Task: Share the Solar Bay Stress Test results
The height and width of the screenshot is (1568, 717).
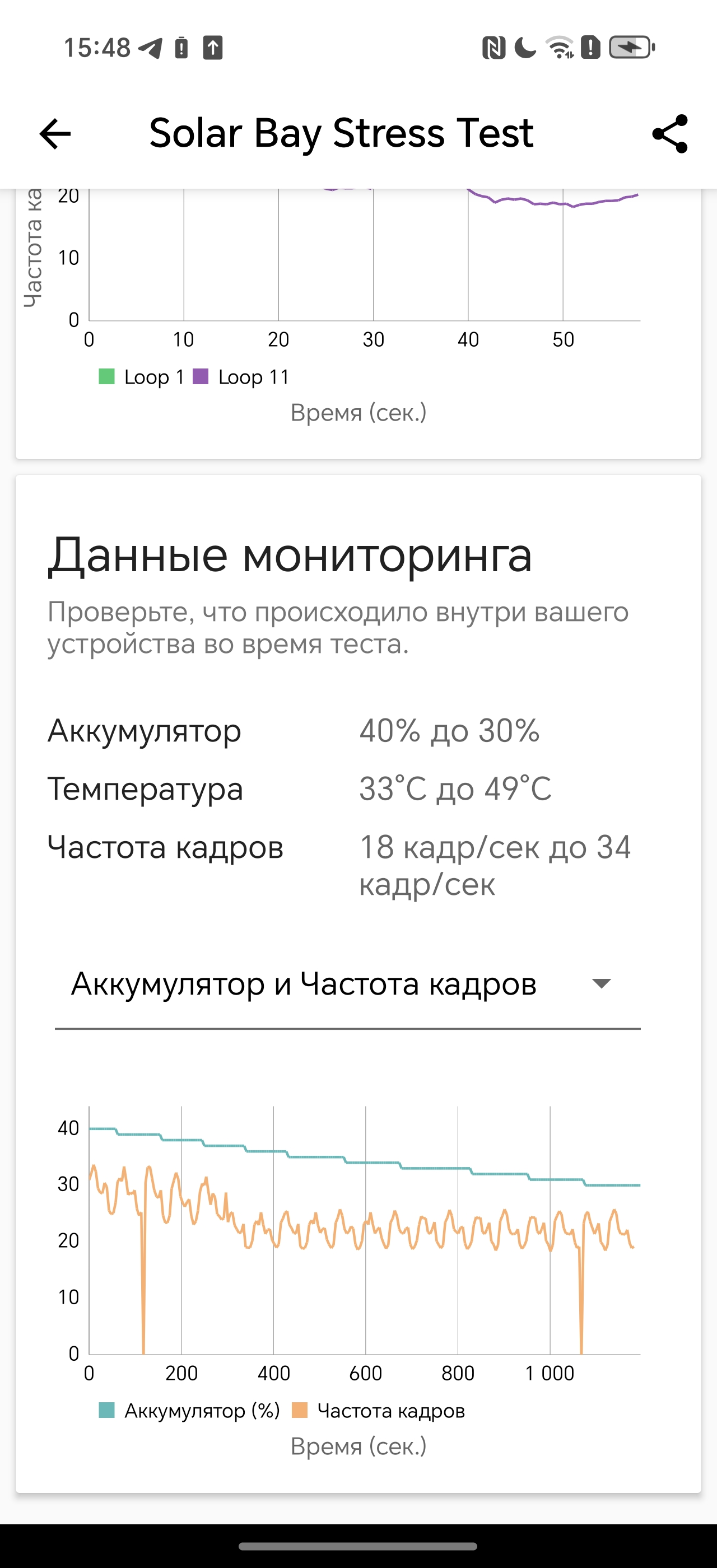Action: pyautogui.click(x=669, y=133)
